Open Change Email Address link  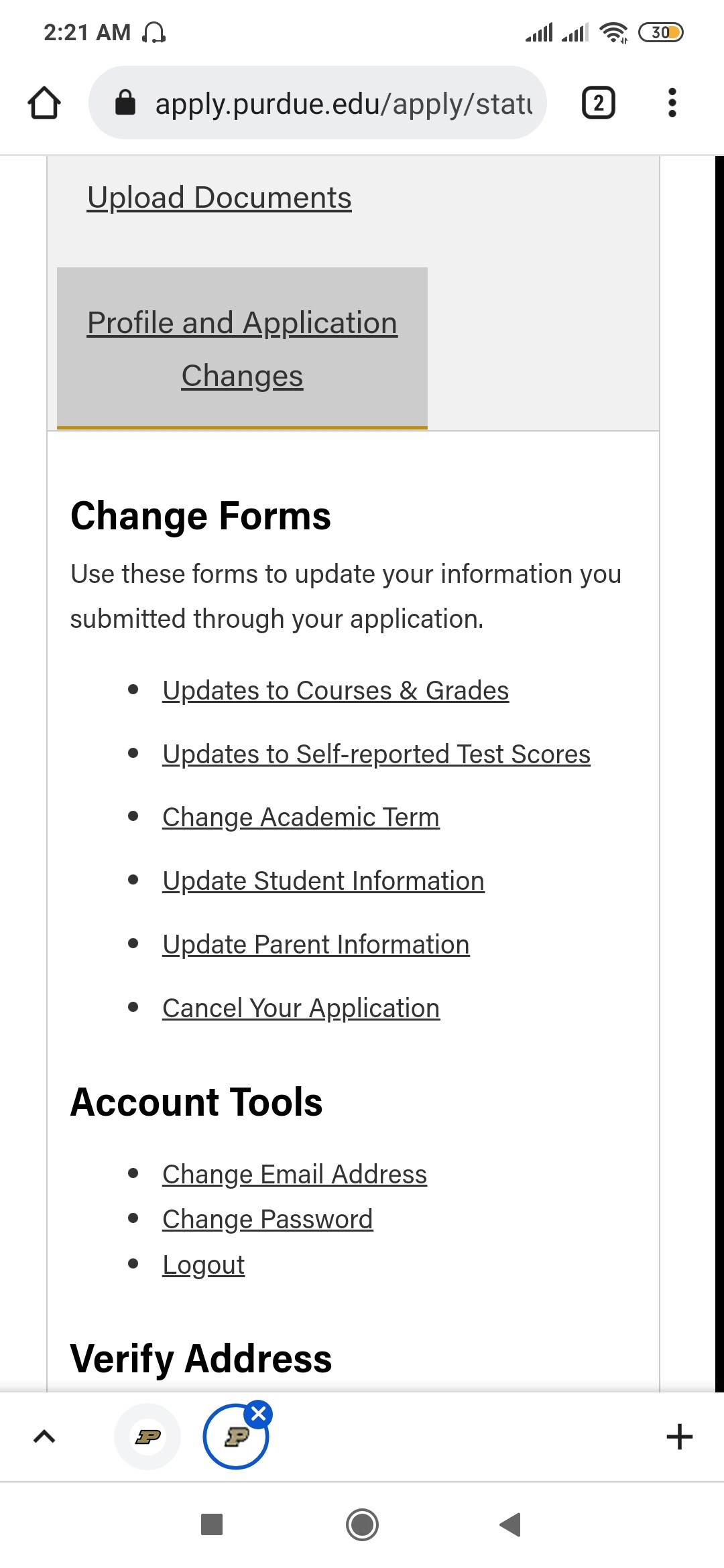click(x=294, y=1174)
